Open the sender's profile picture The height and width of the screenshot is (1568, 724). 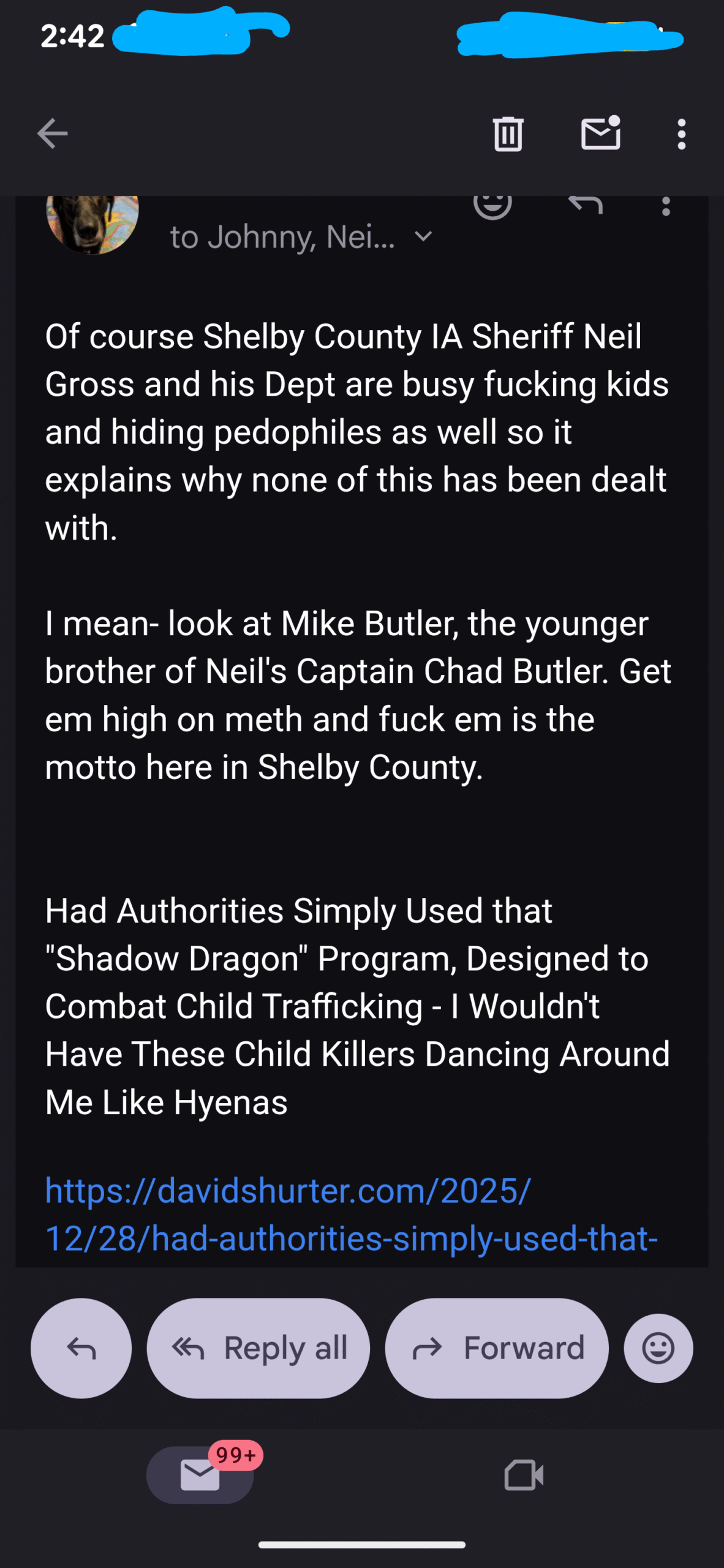(92, 223)
